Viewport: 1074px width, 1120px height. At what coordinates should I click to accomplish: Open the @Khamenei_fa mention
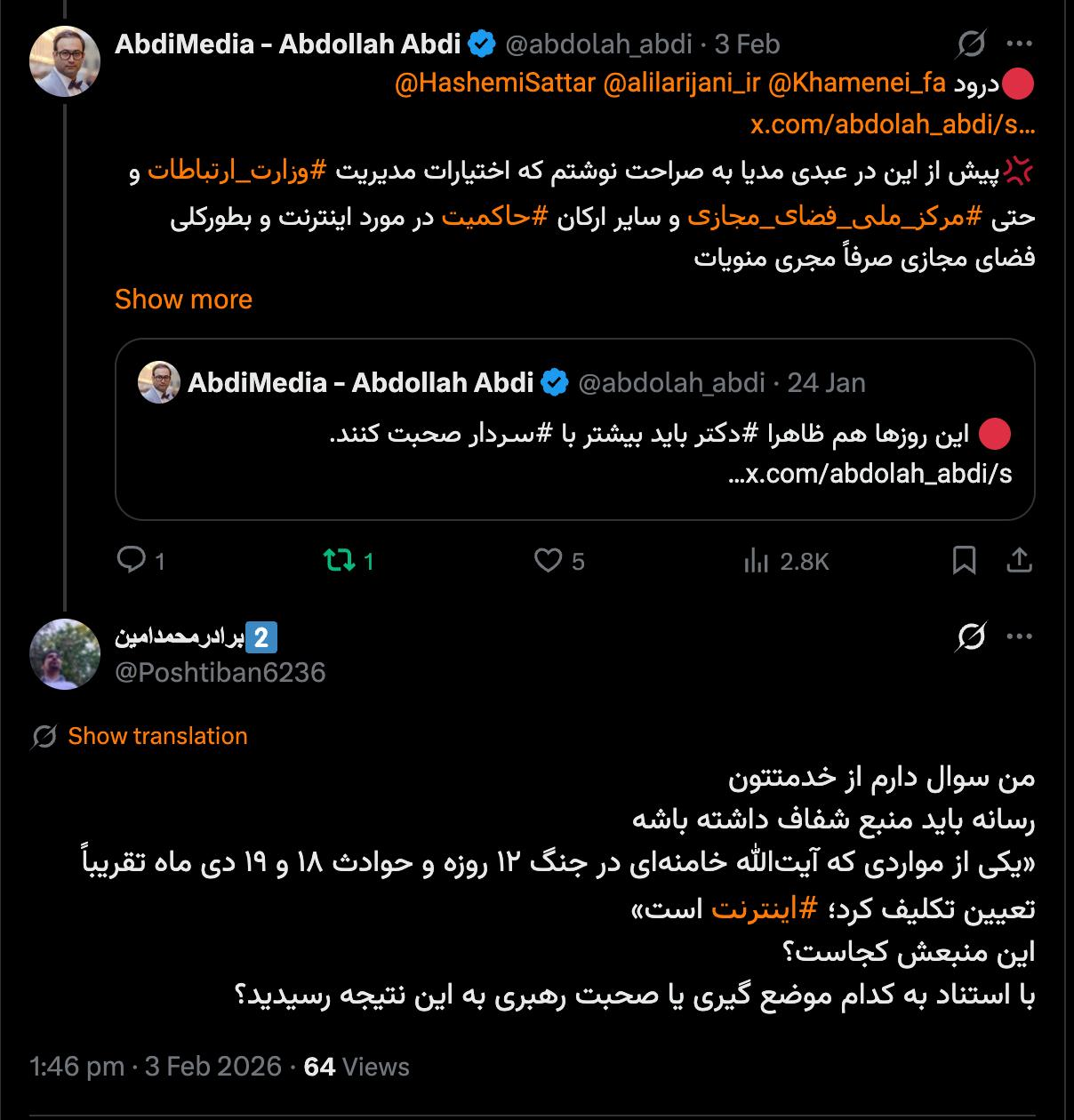point(857,84)
